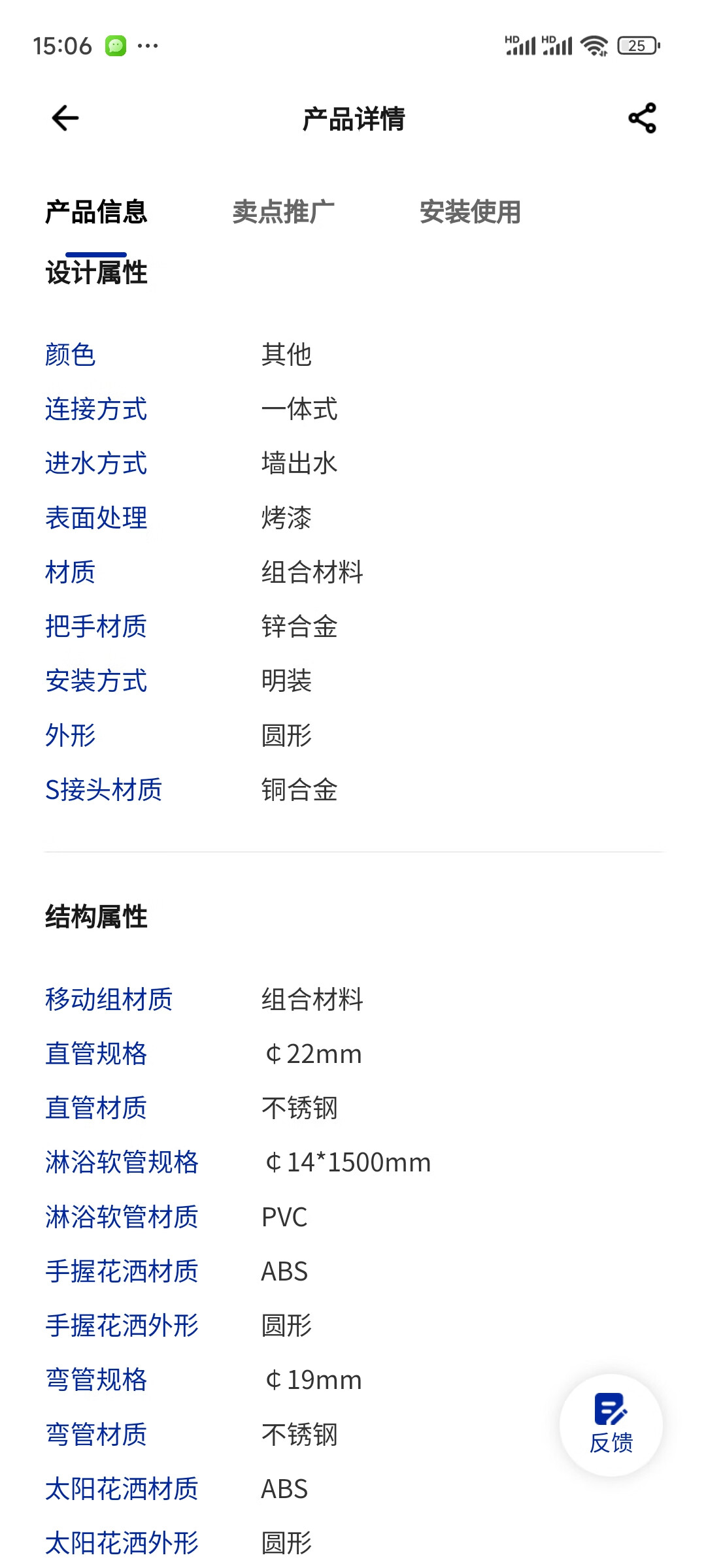Viewport: 706px width, 1568px height.
Task: Share this product detail page
Action: 642,118
